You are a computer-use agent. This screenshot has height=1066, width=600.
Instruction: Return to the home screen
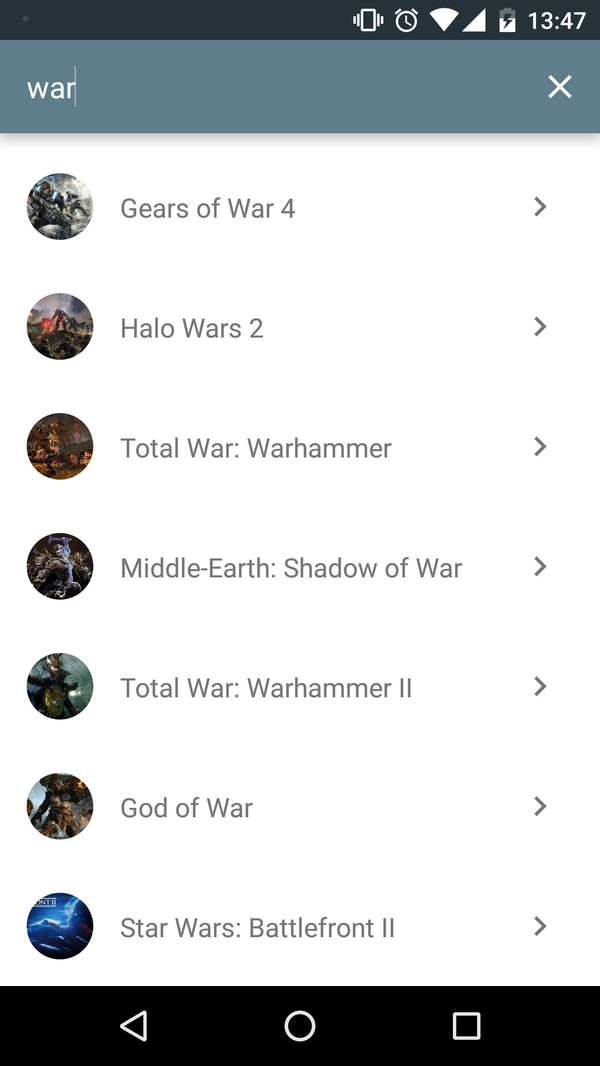click(x=300, y=1025)
